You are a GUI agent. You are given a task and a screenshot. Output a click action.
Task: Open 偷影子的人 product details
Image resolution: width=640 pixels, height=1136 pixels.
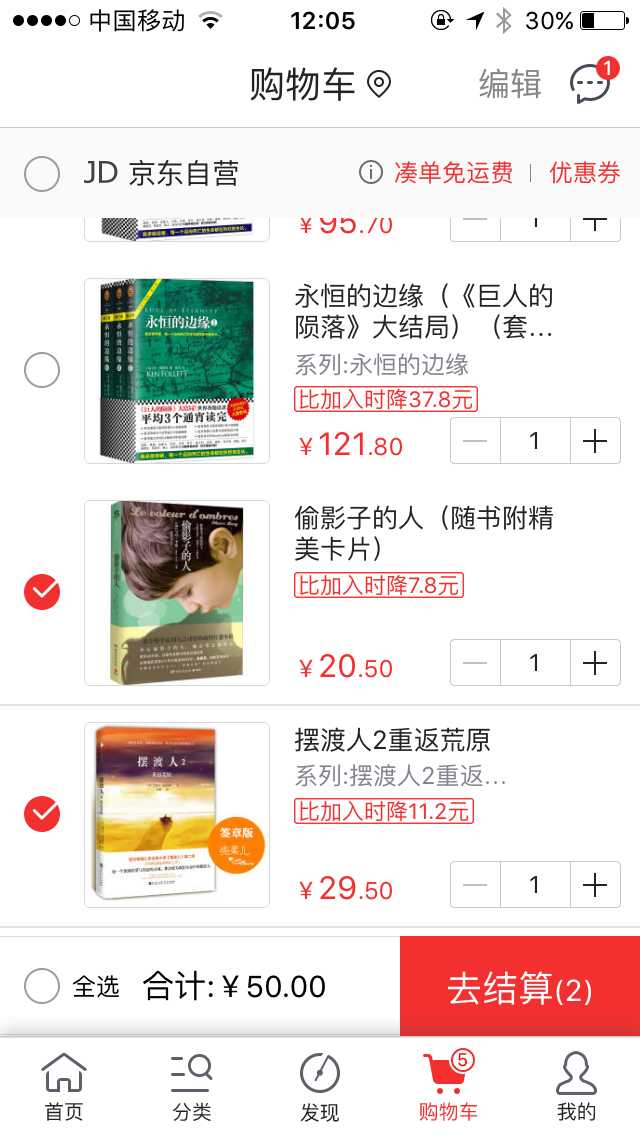pos(423,533)
